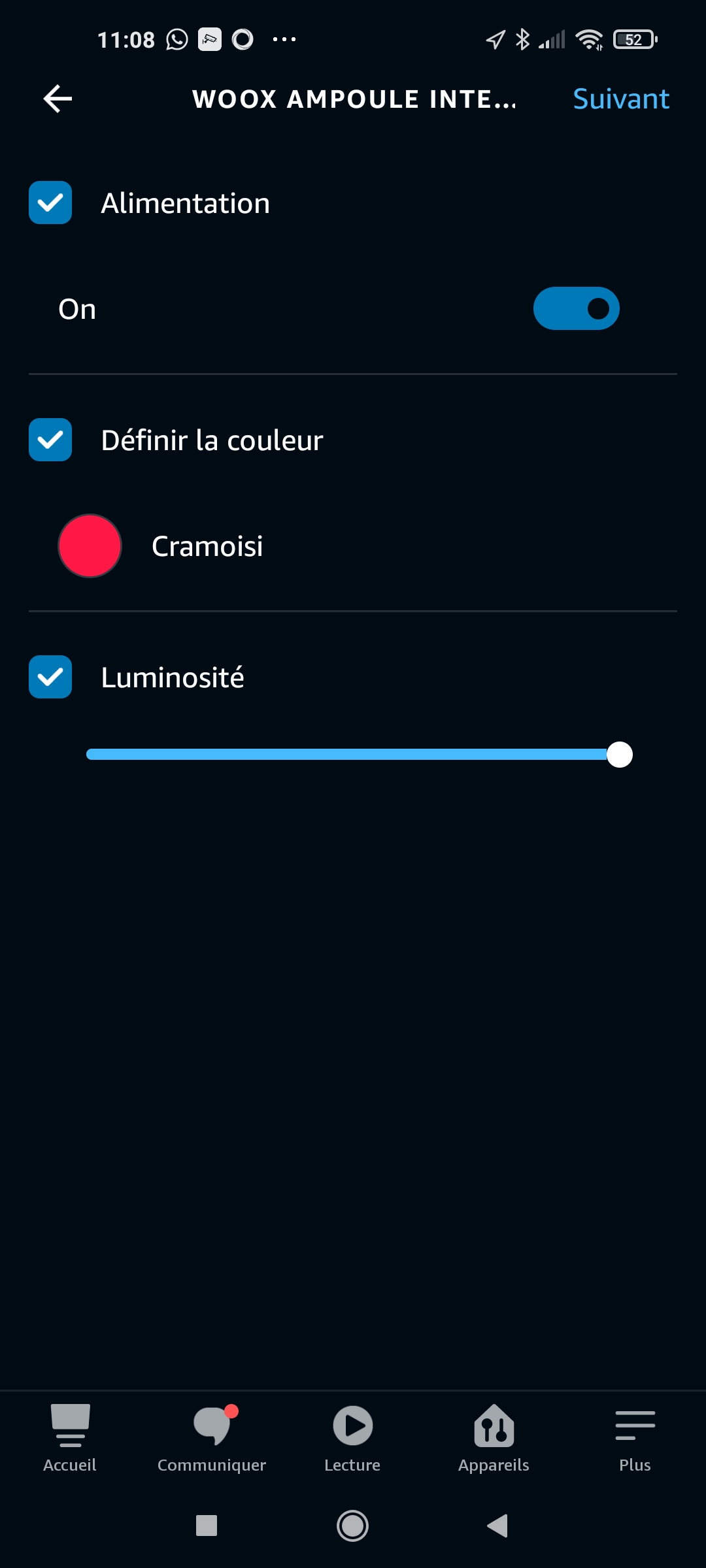Open the Plus menu tab
Image resolution: width=706 pixels, height=1568 pixels.
(x=635, y=1439)
